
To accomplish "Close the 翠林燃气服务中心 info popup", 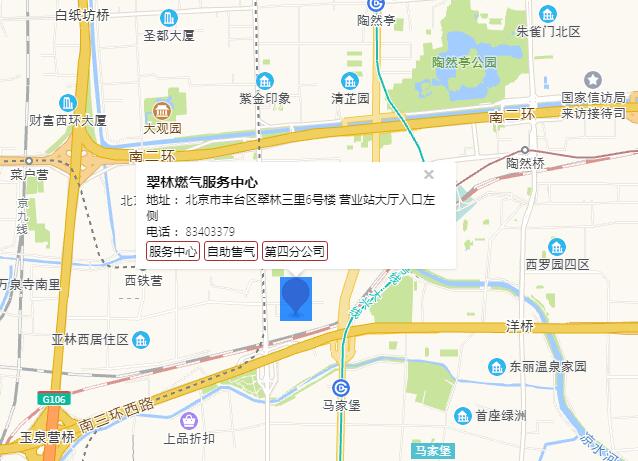I will (x=429, y=174).
